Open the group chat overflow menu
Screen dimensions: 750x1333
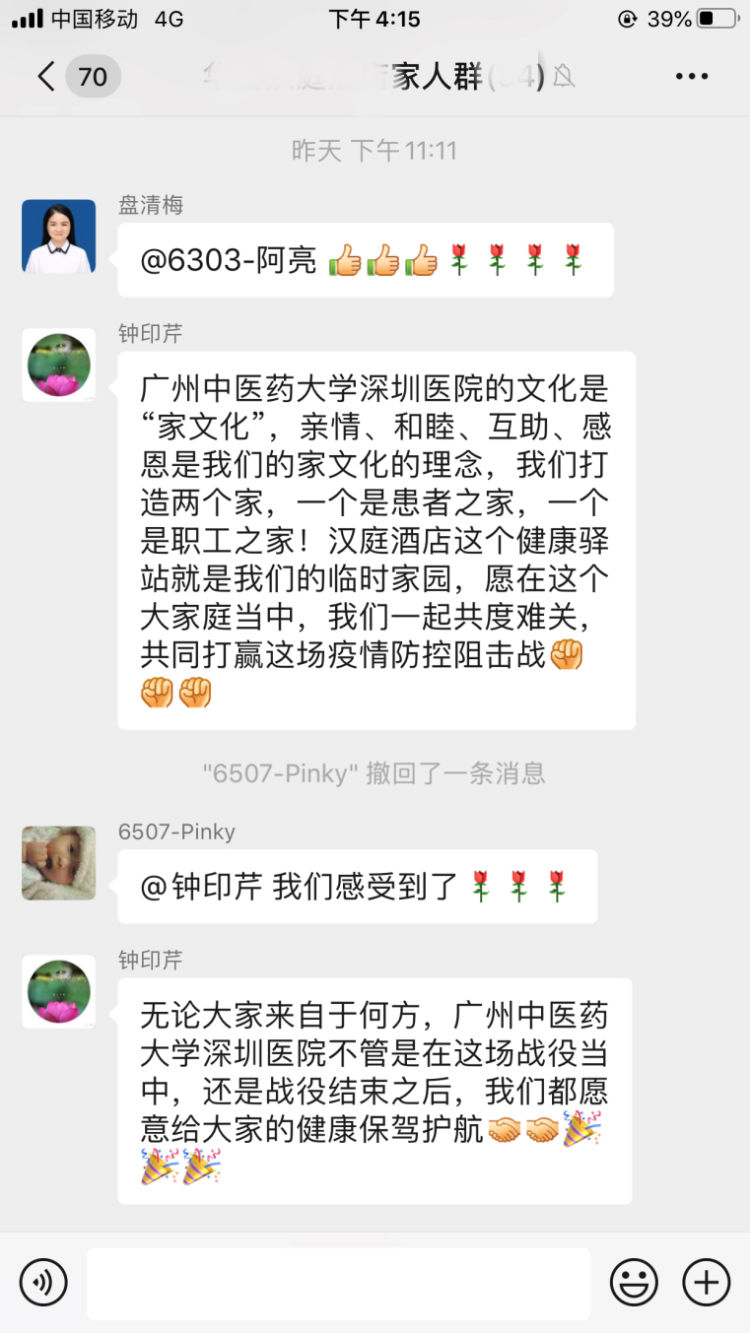[691, 76]
